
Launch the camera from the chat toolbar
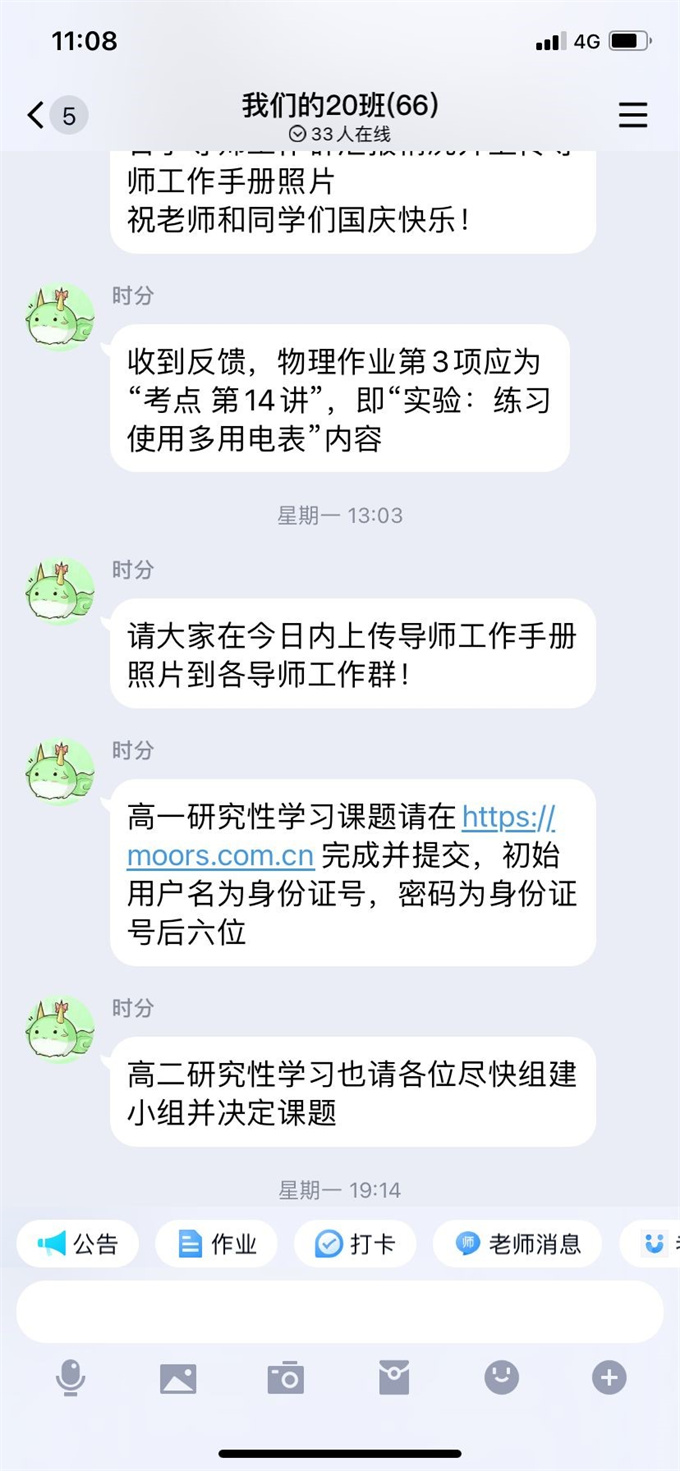pos(285,1379)
